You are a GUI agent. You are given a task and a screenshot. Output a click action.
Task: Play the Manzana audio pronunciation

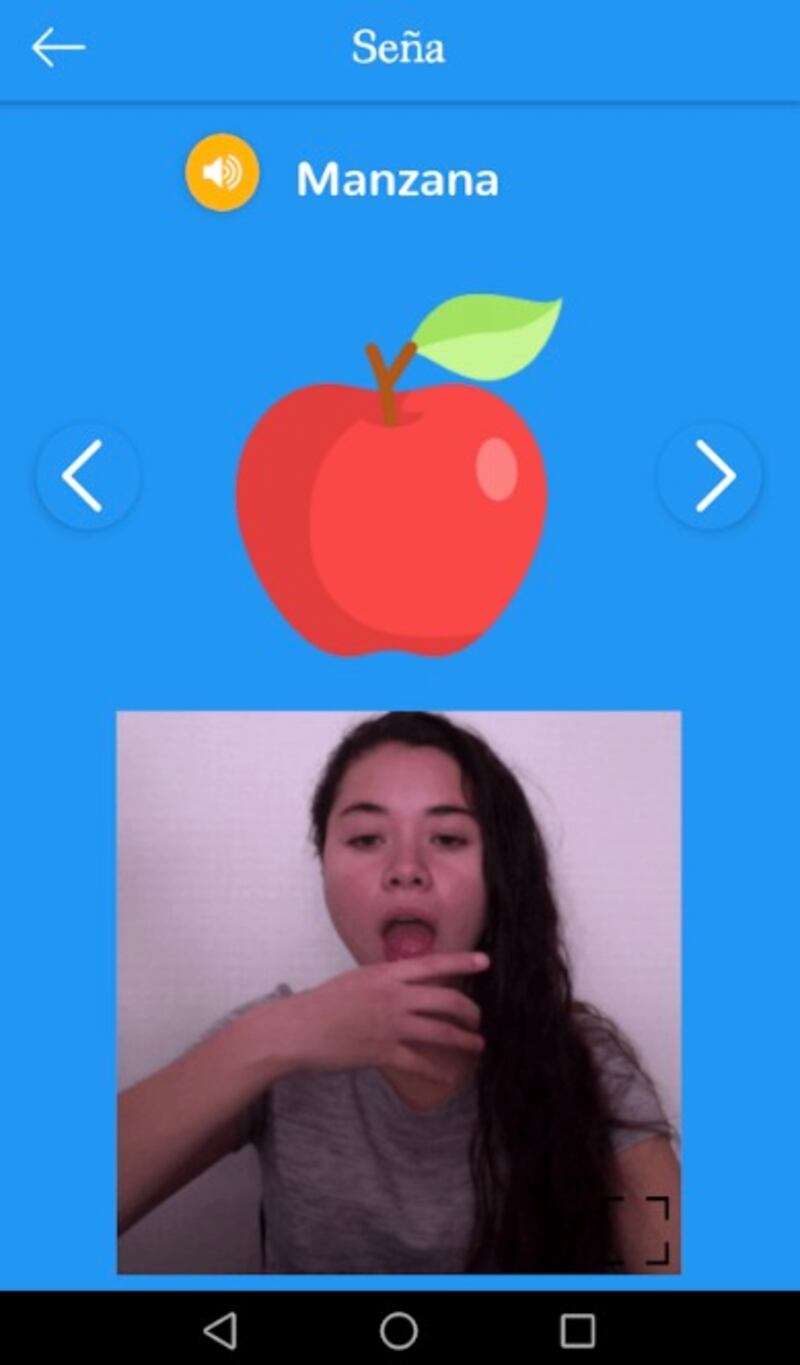tap(222, 173)
